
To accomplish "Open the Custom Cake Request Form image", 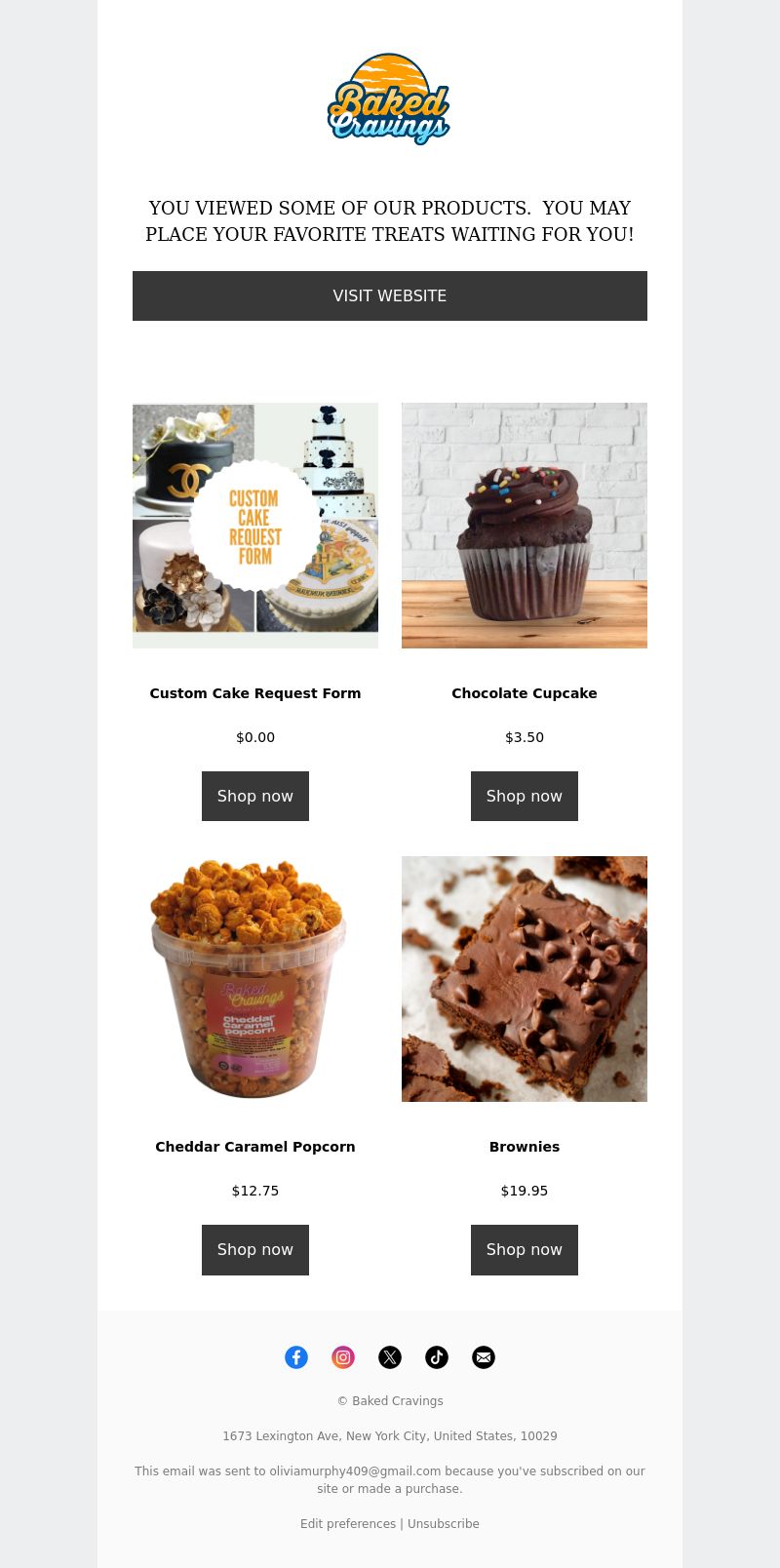I will pyautogui.click(x=255, y=526).
